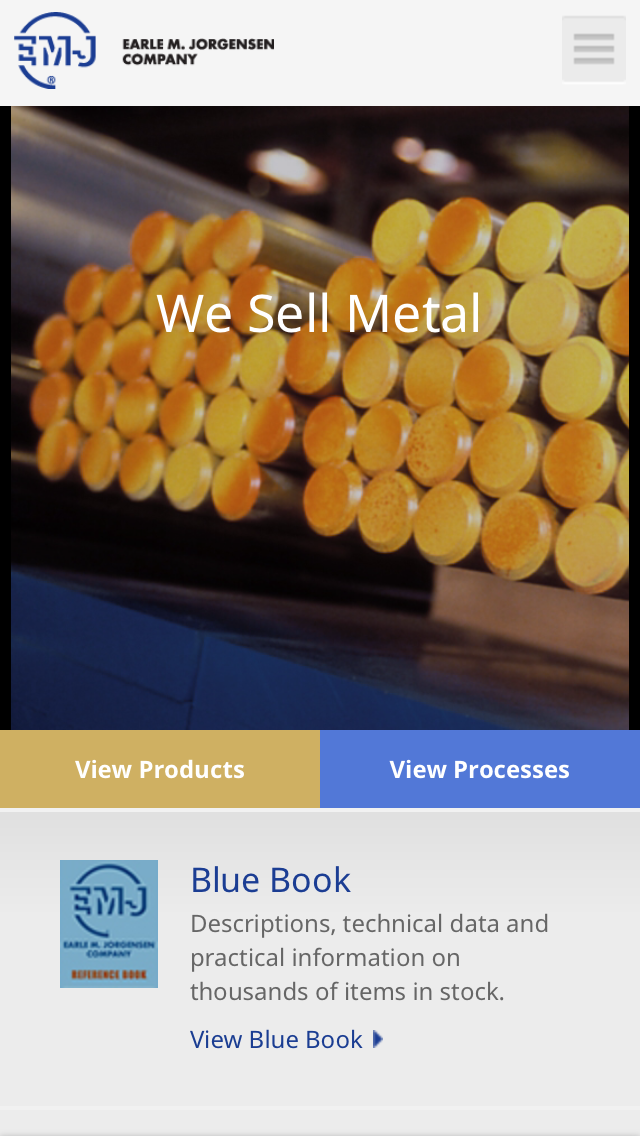The width and height of the screenshot is (640, 1136).
Task: Tap the View Products button
Action: pyautogui.click(x=159, y=769)
